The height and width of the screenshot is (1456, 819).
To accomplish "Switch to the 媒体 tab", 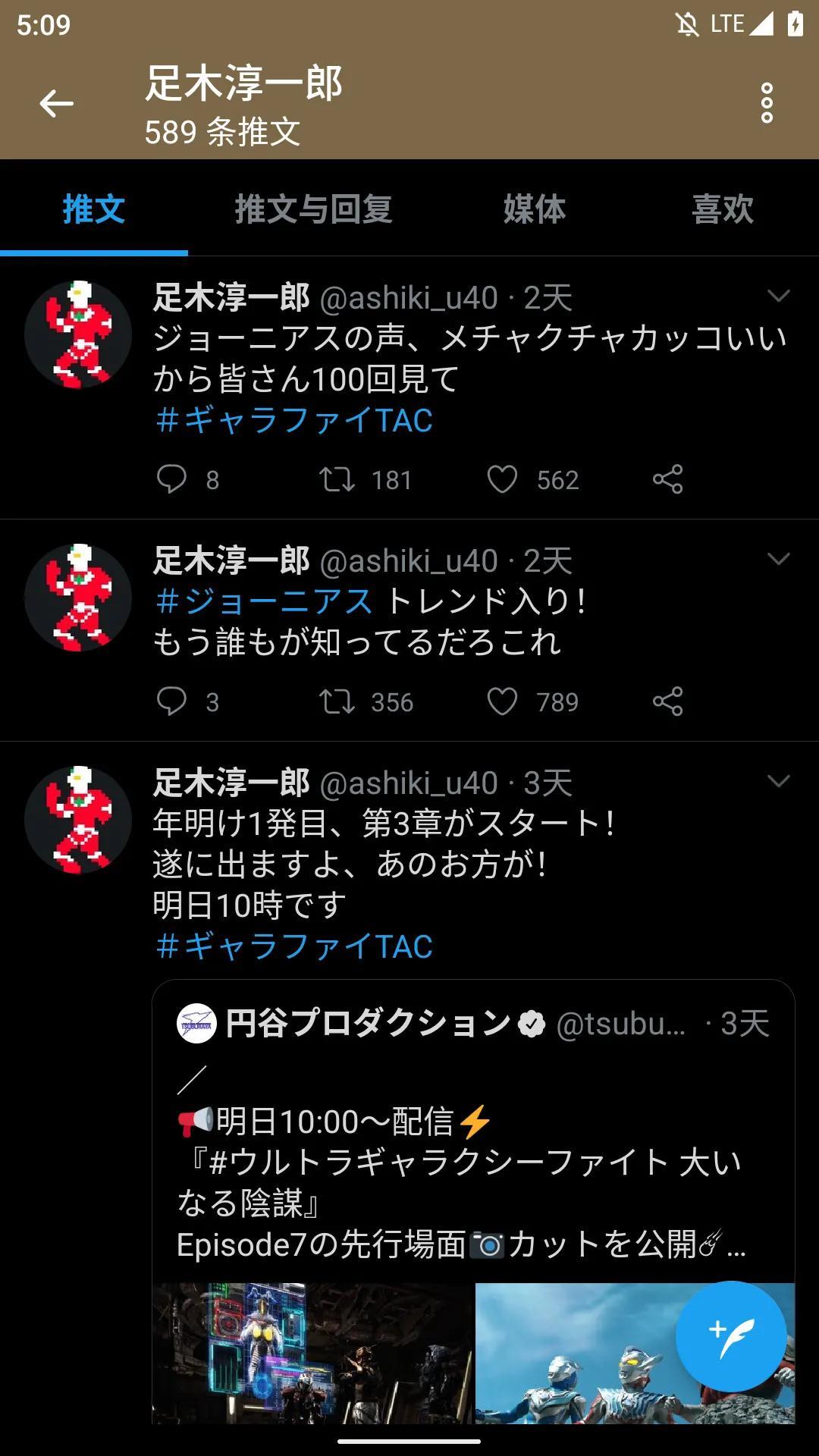I will pos(535,209).
